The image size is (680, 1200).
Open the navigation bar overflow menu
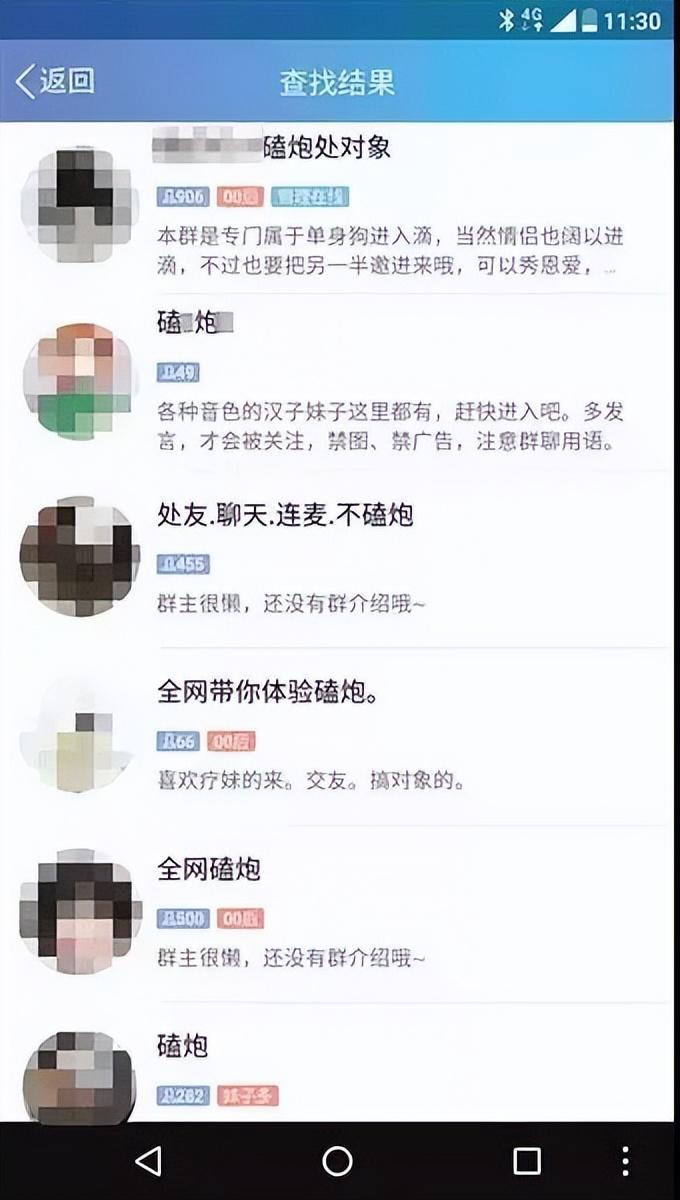[x=625, y=1161]
